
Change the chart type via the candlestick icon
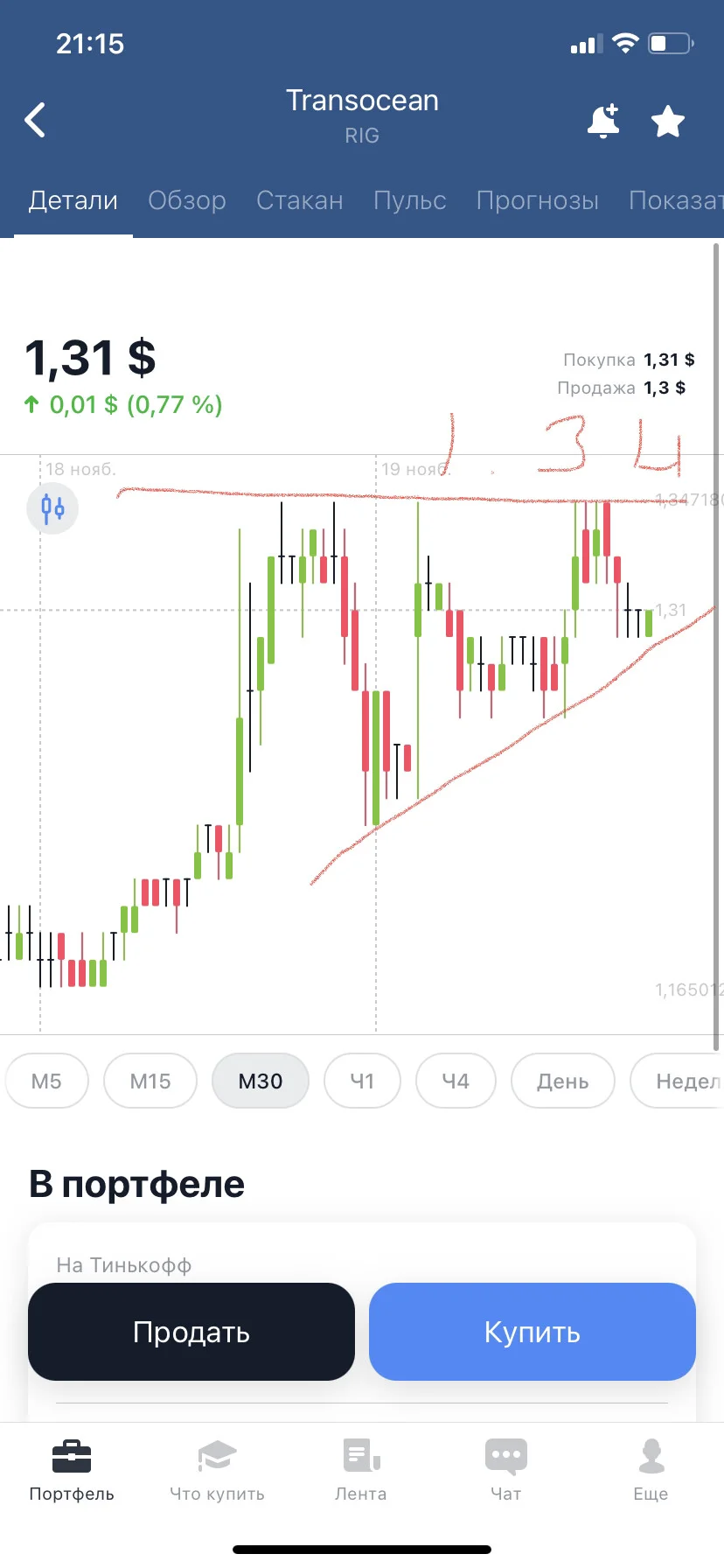coord(52,508)
